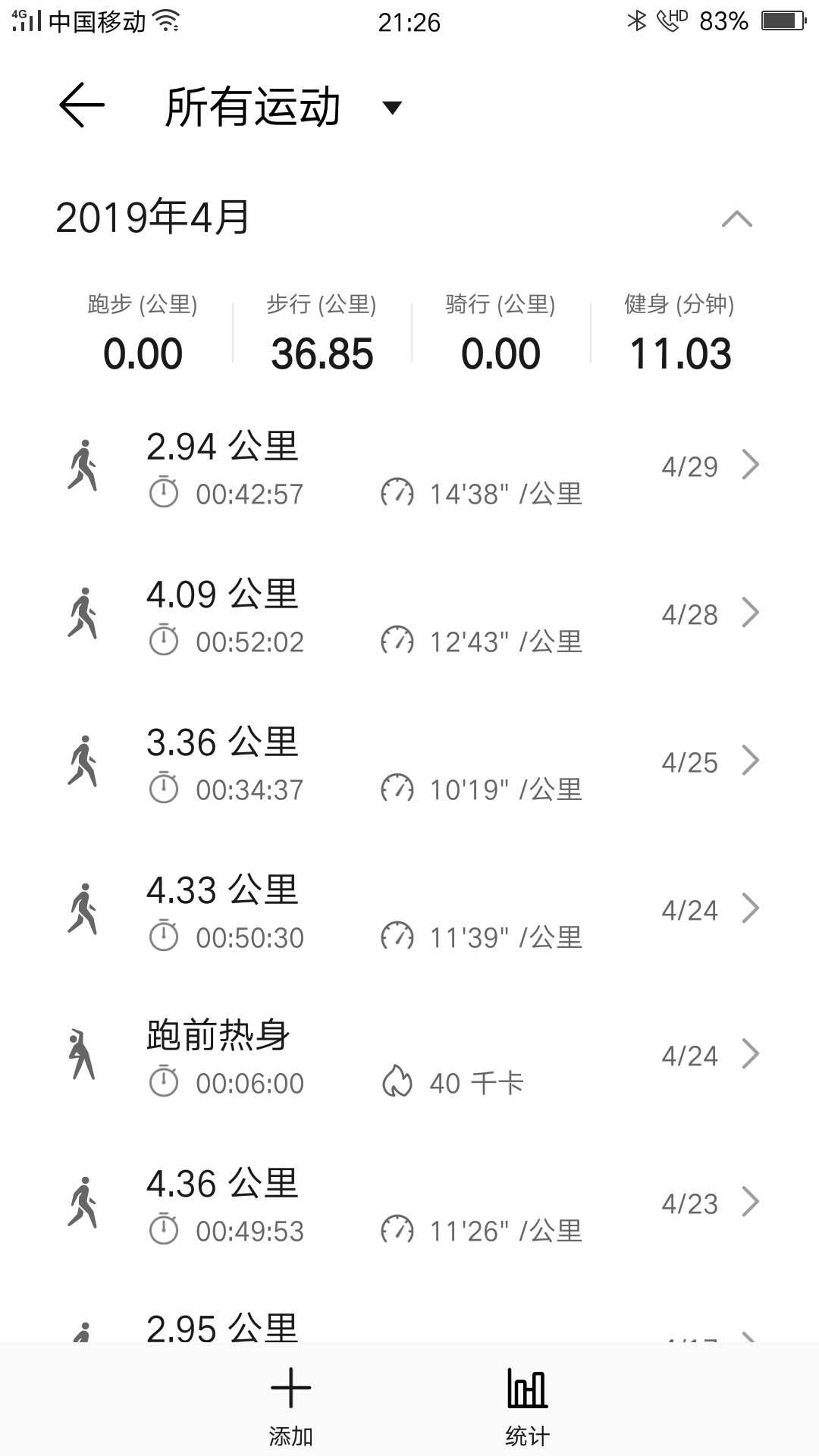Click the Wi-Fi signal icon in status bar

165,20
